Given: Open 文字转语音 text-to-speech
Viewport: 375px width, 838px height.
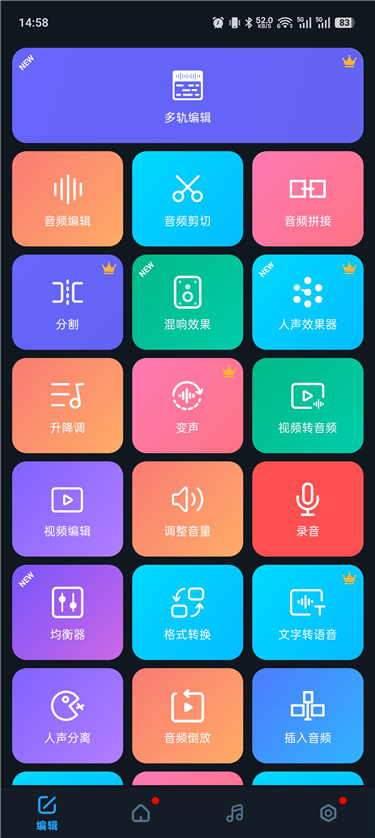Looking at the screenshot, I should [308, 612].
